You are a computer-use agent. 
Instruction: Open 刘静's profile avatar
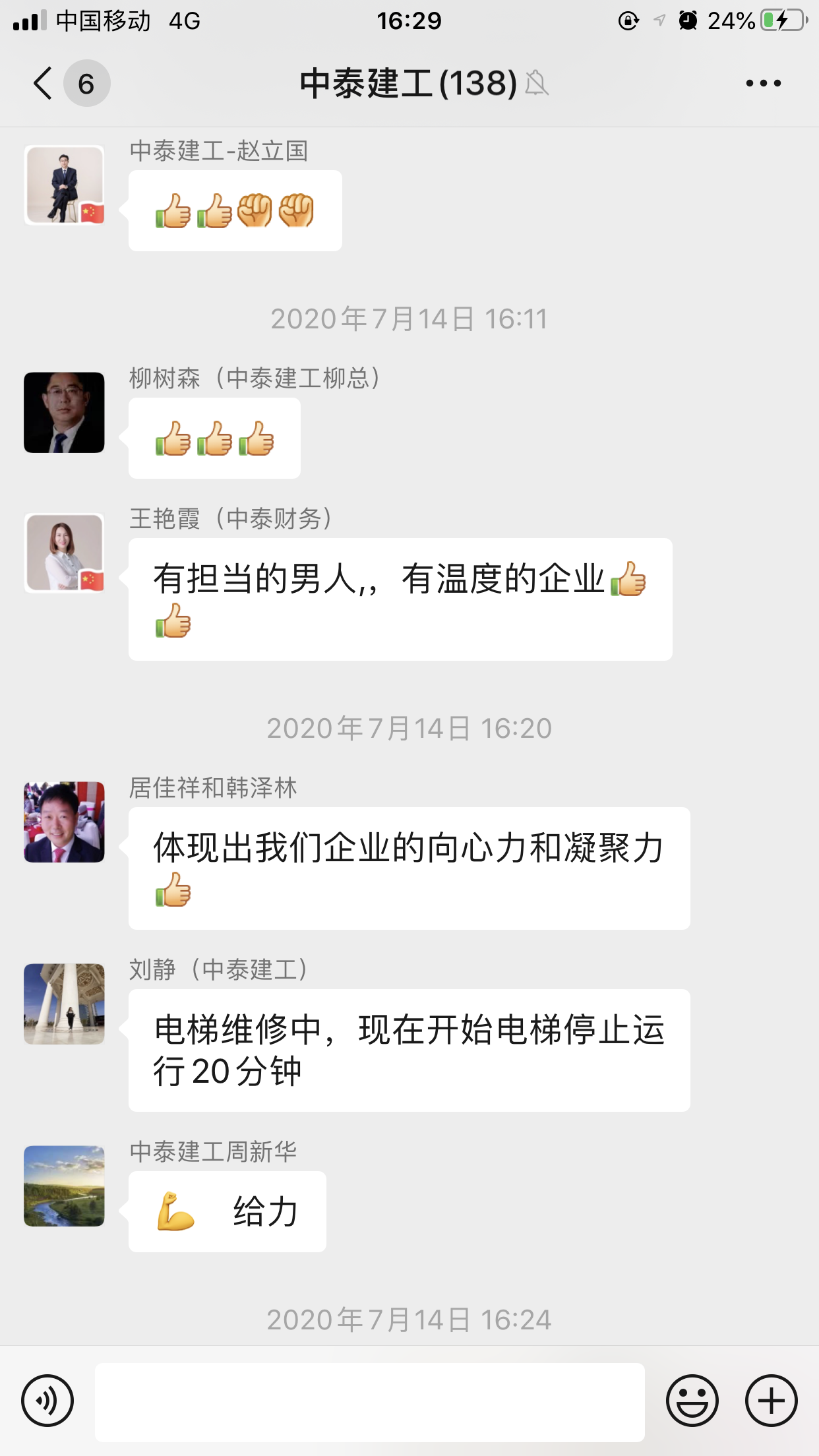[x=64, y=1004]
